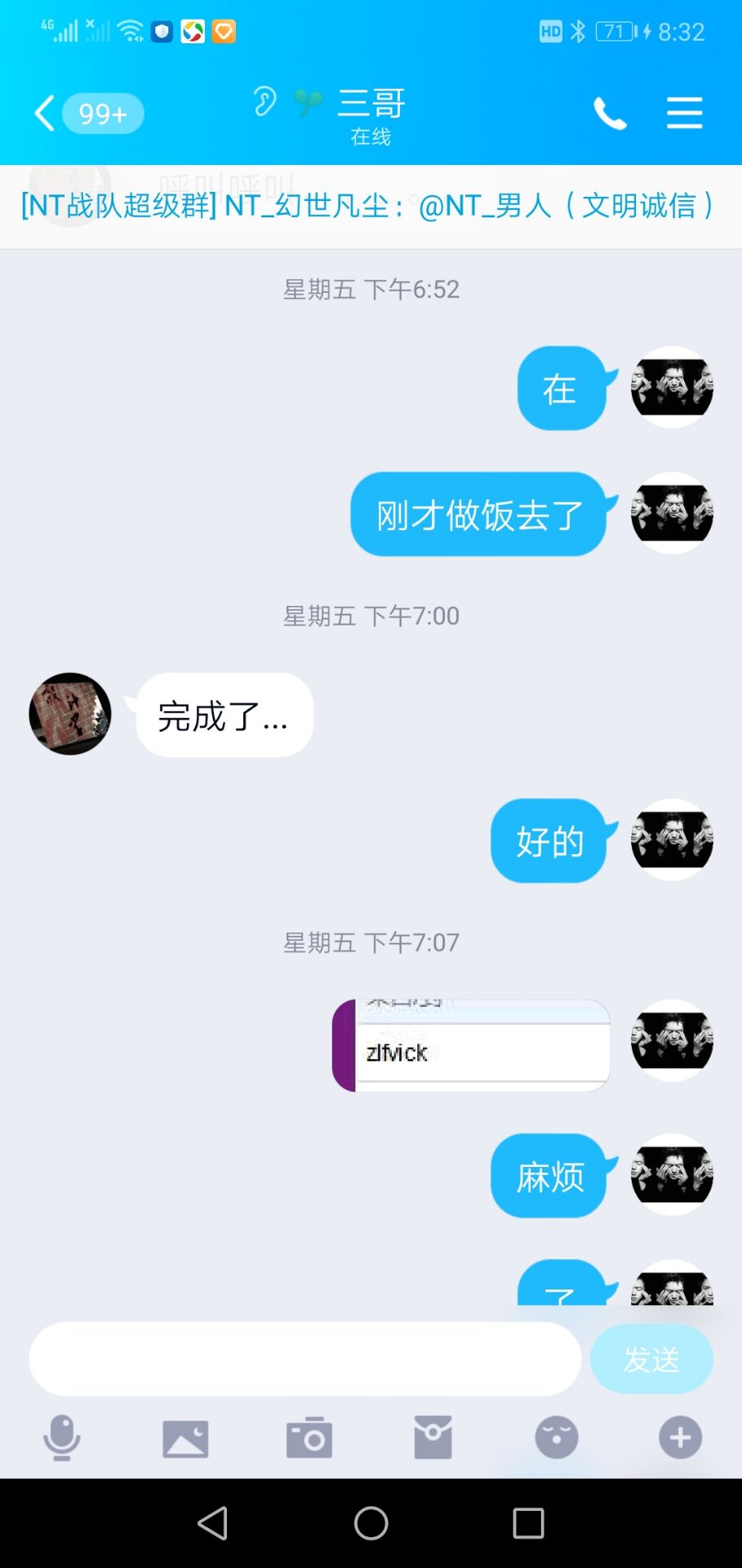This screenshot has height=1568, width=742.
Task: Open the red packet option
Action: (433, 1437)
